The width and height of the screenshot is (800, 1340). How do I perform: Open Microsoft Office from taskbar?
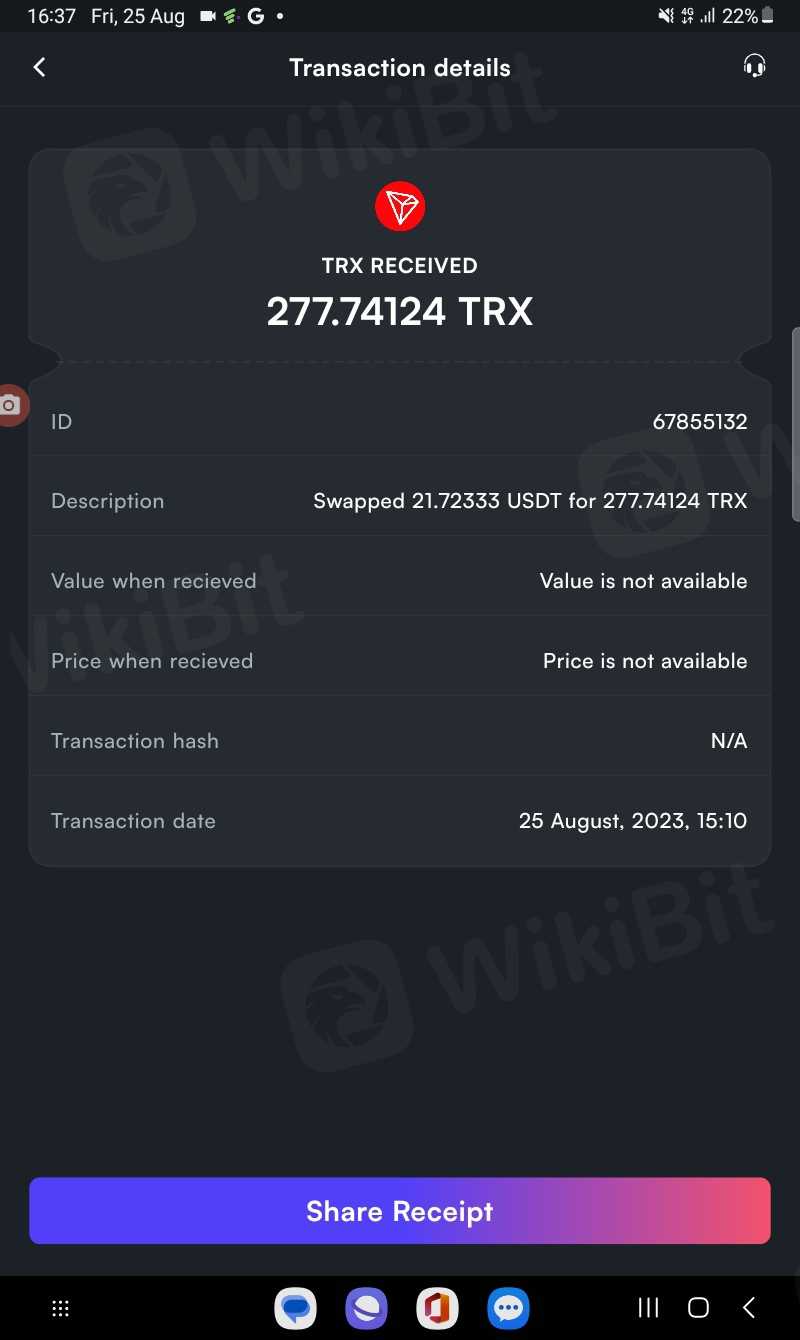[x=437, y=1308]
